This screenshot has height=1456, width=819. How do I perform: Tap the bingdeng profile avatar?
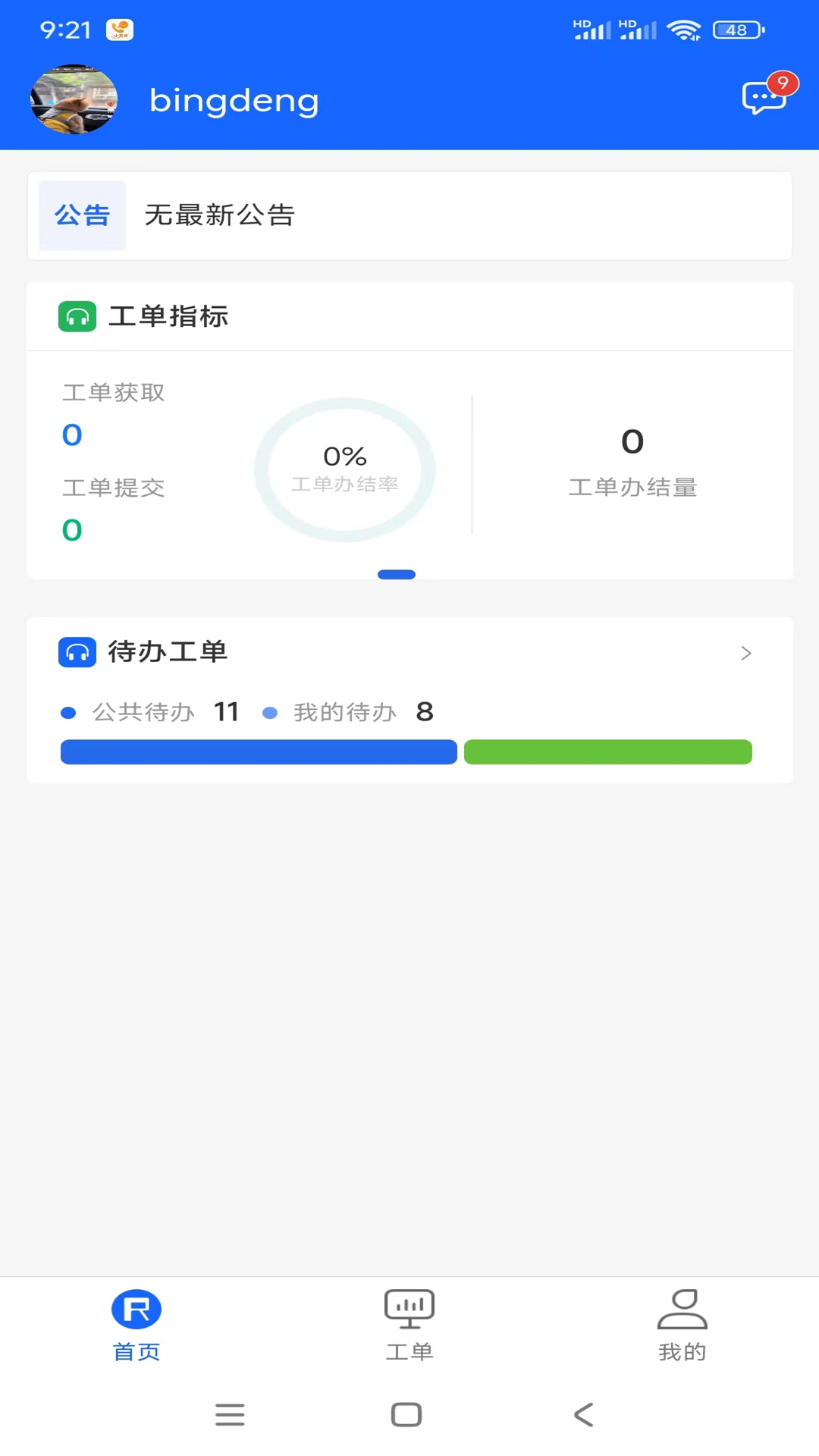pos(74,99)
